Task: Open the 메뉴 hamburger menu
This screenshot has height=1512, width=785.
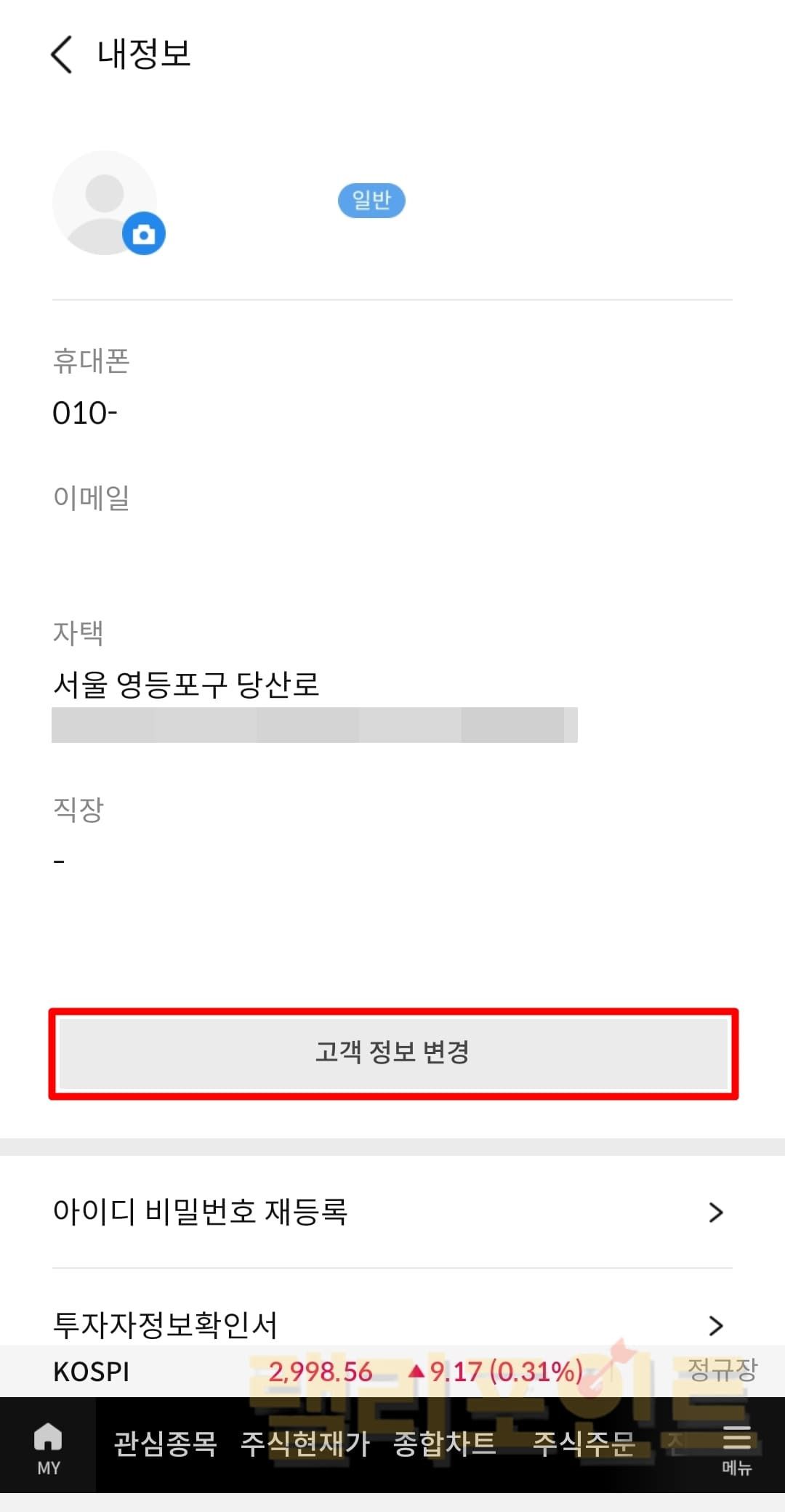Action: tap(736, 1448)
